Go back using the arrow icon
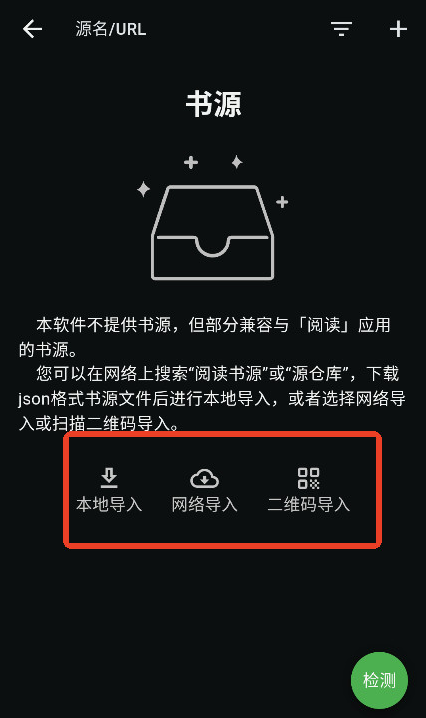The height and width of the screenshot is (718, 426). (x=32, y=29)
